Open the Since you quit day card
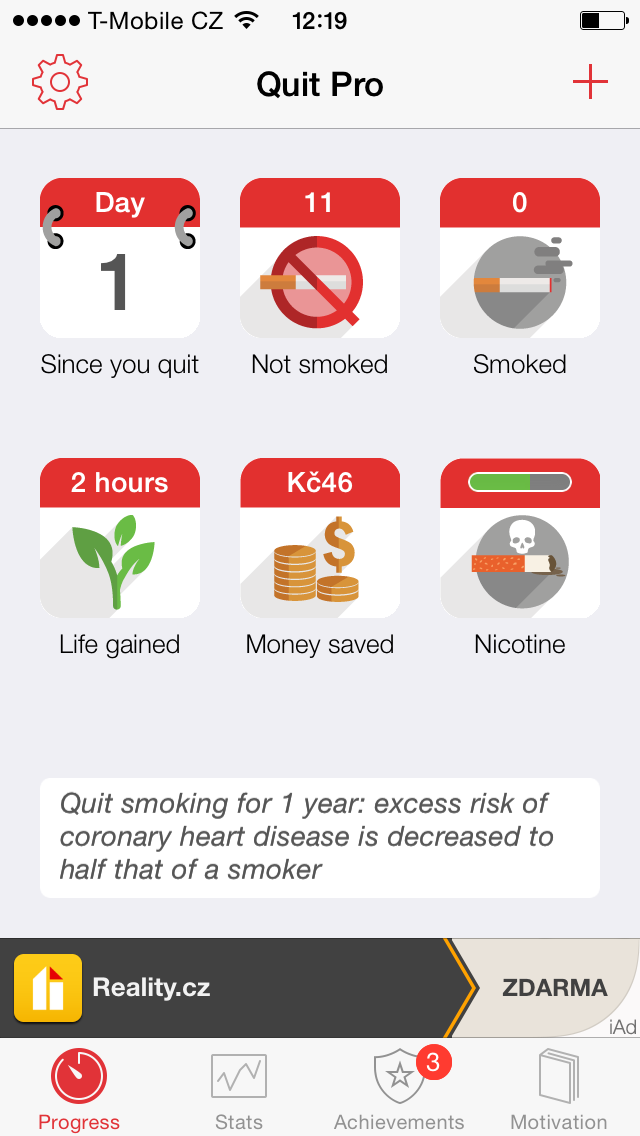This screenshot has height=1136, width=640. (x=120, y=258)
